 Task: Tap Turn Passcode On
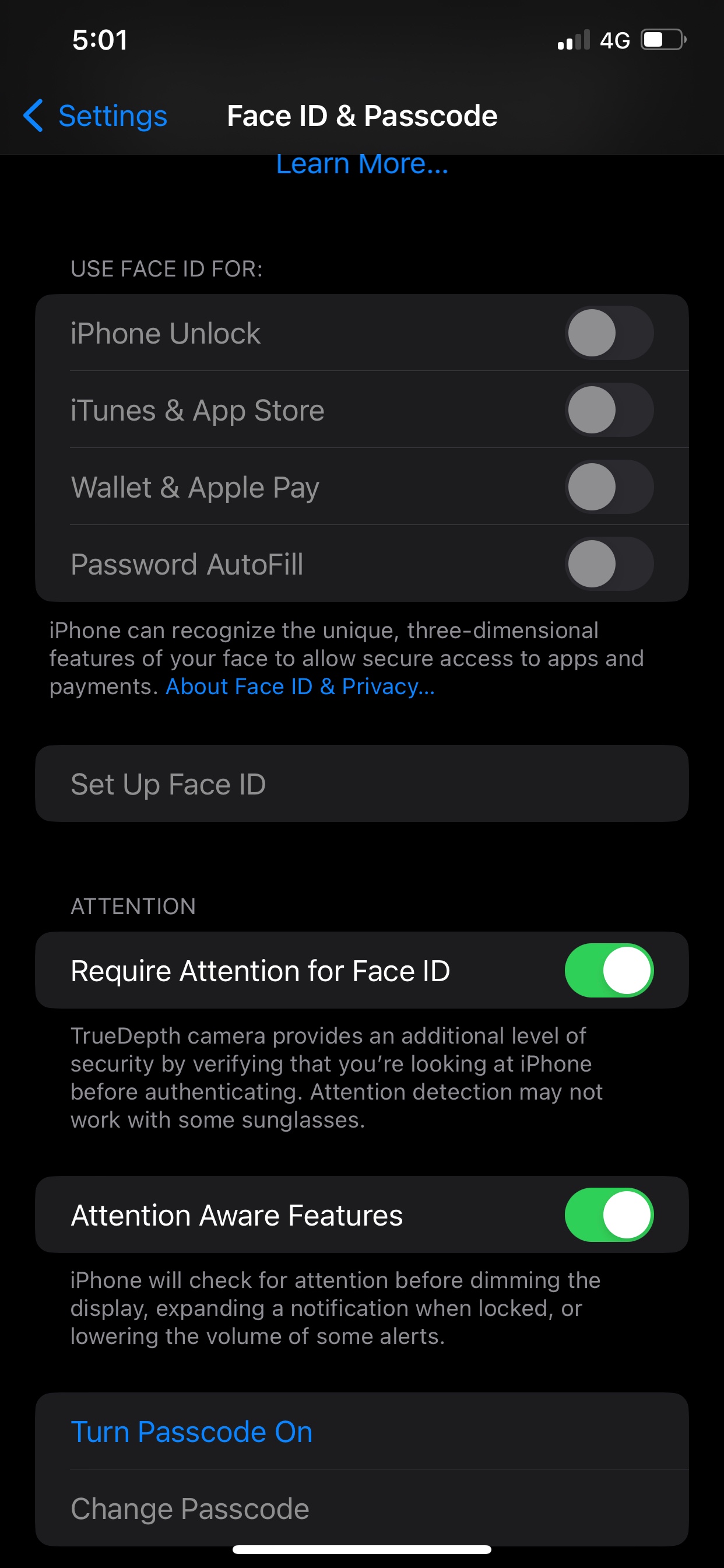click(x=191, y=1431)
